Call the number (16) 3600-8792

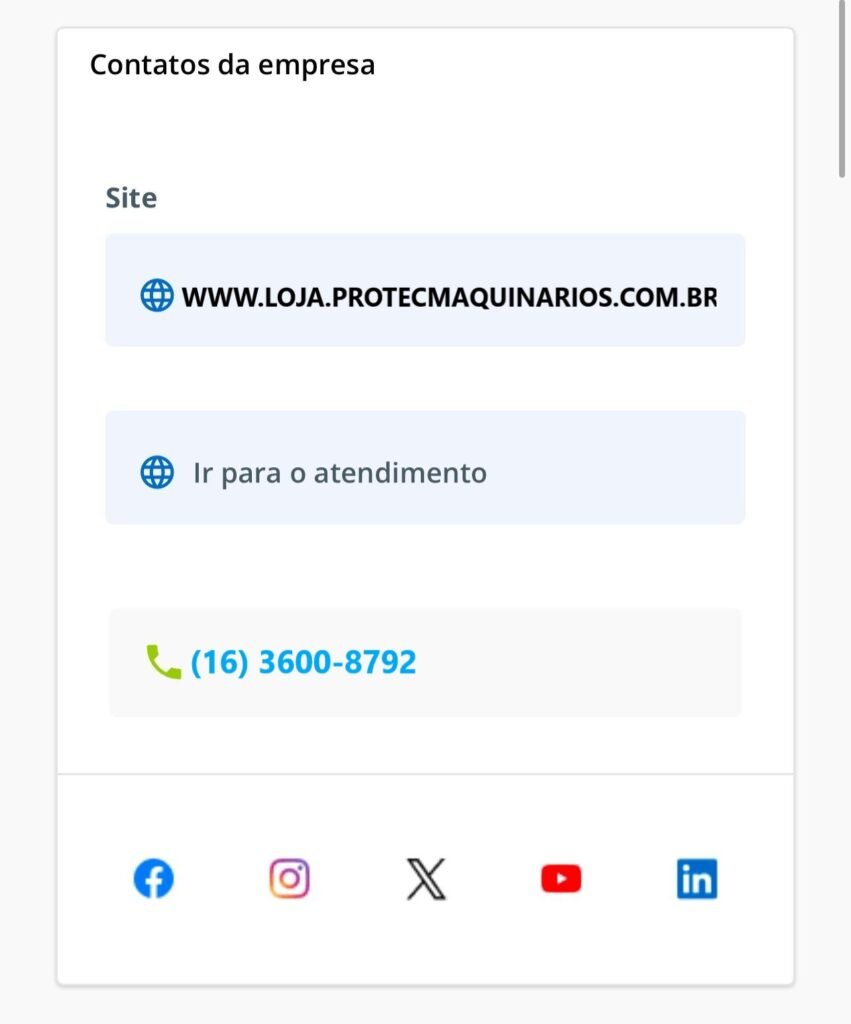click(x=302, y=662)
